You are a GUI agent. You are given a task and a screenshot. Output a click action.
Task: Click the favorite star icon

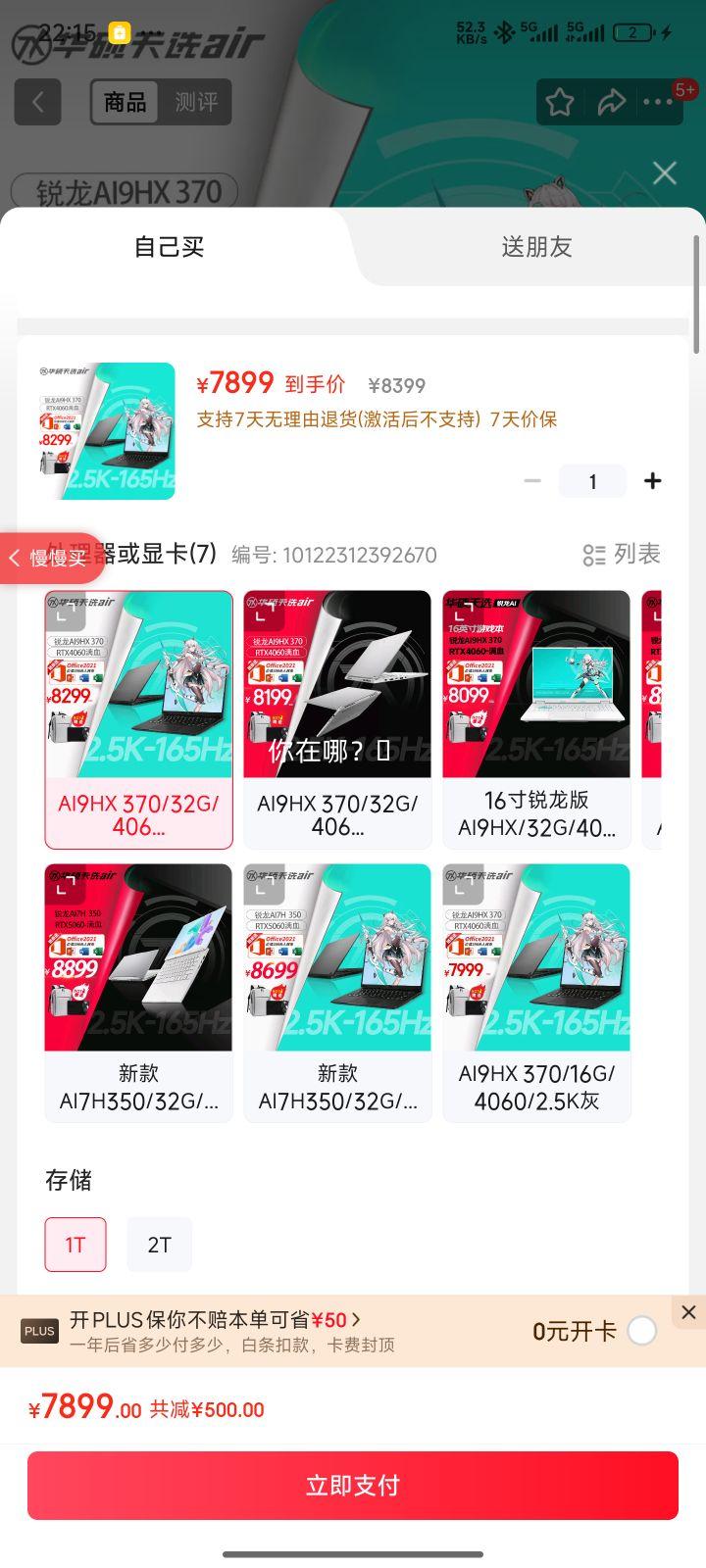pos(559,102)
